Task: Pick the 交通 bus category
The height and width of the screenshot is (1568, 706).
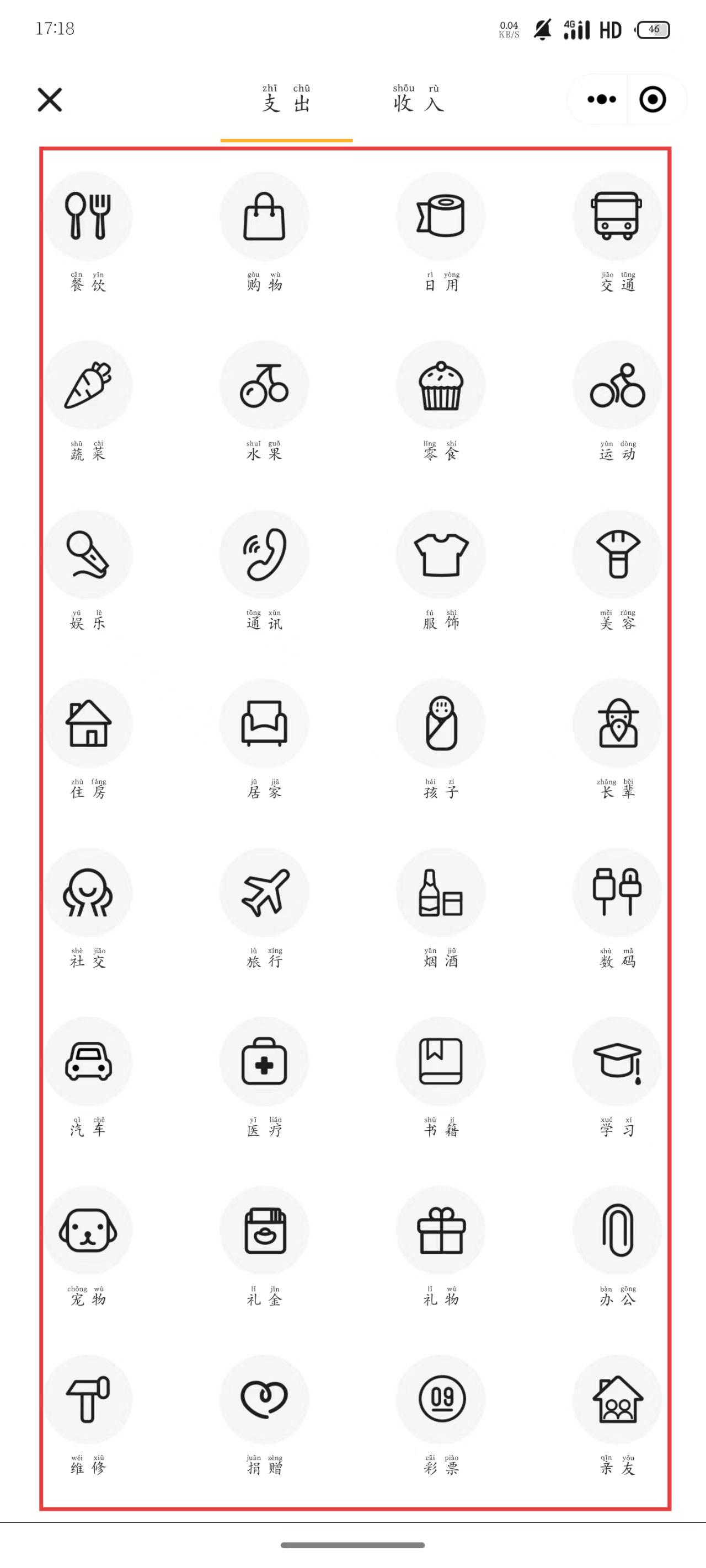Action: pyautogui.click(x=617, y=217)
